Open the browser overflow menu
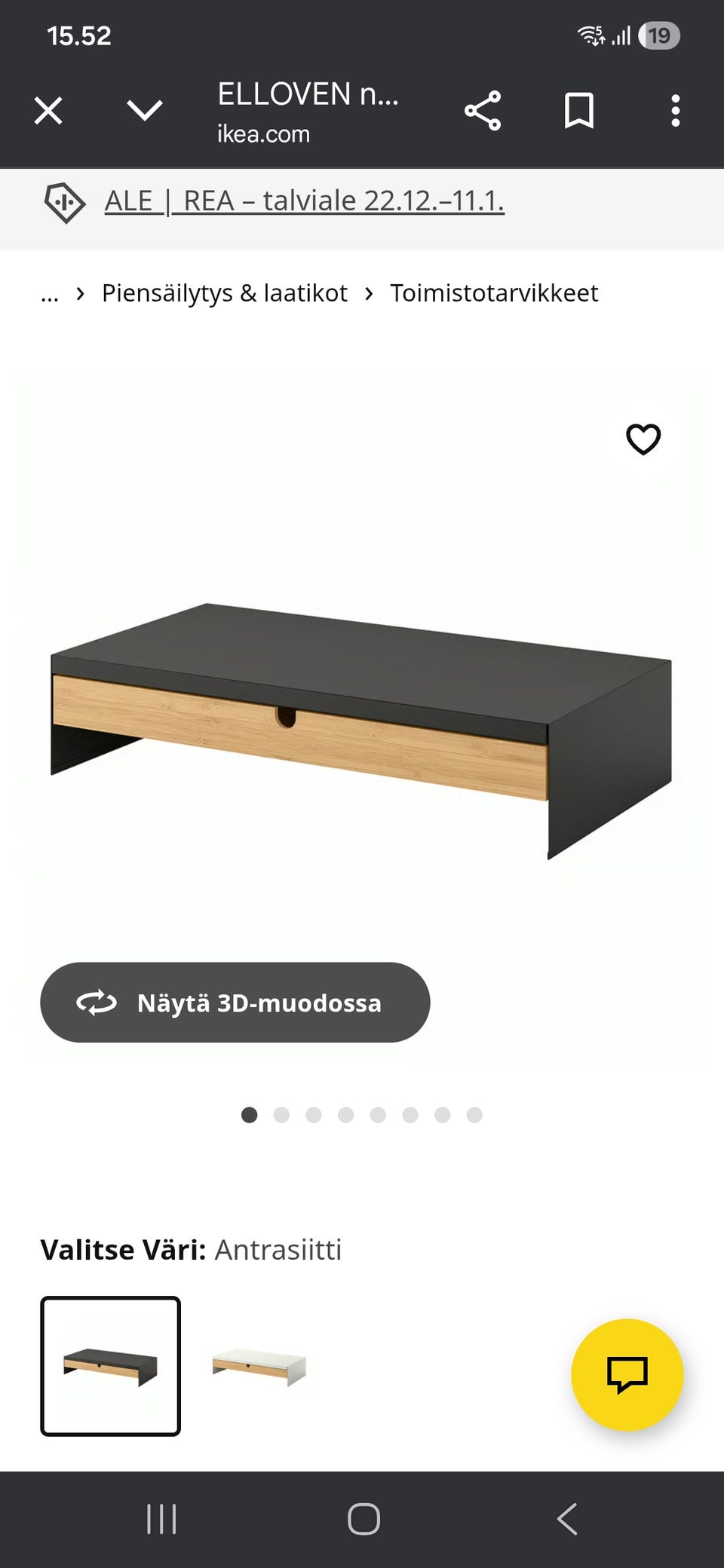Screen dimensions: 724x1568 (x=675, y=112)
